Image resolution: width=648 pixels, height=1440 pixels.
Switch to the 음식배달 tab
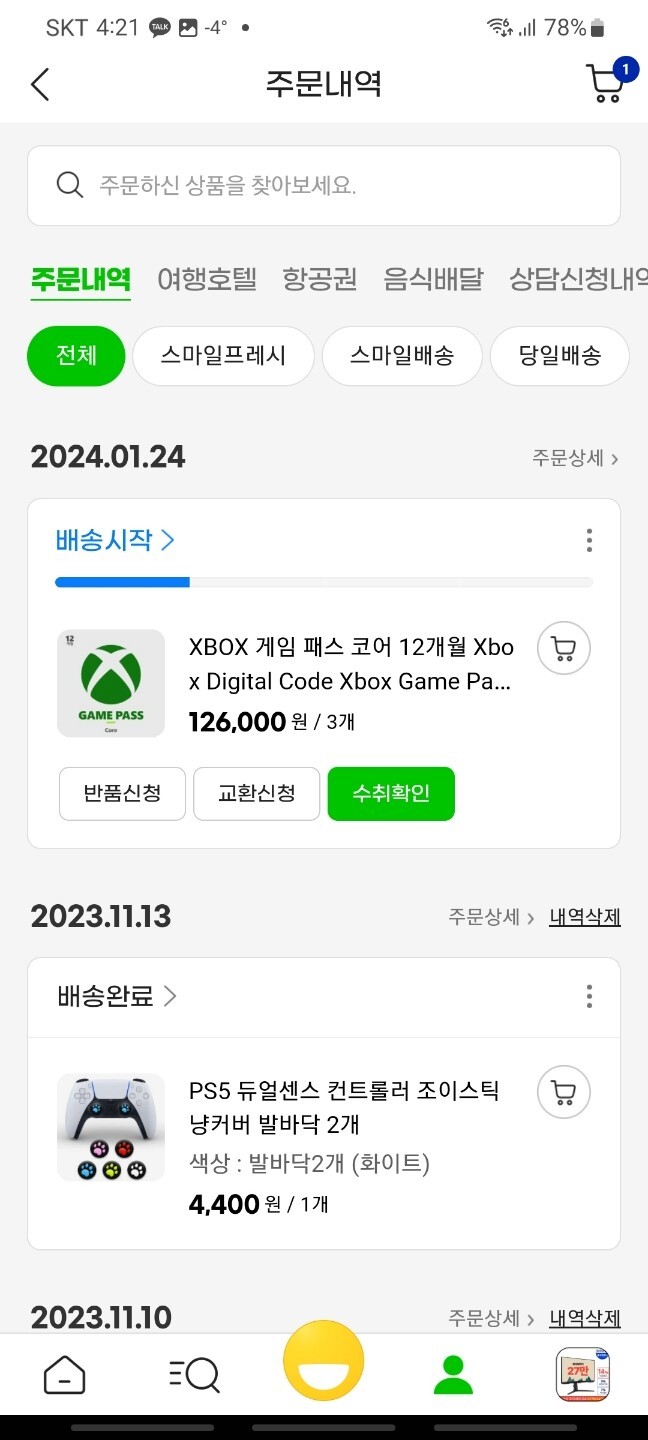tap(433, 279)
